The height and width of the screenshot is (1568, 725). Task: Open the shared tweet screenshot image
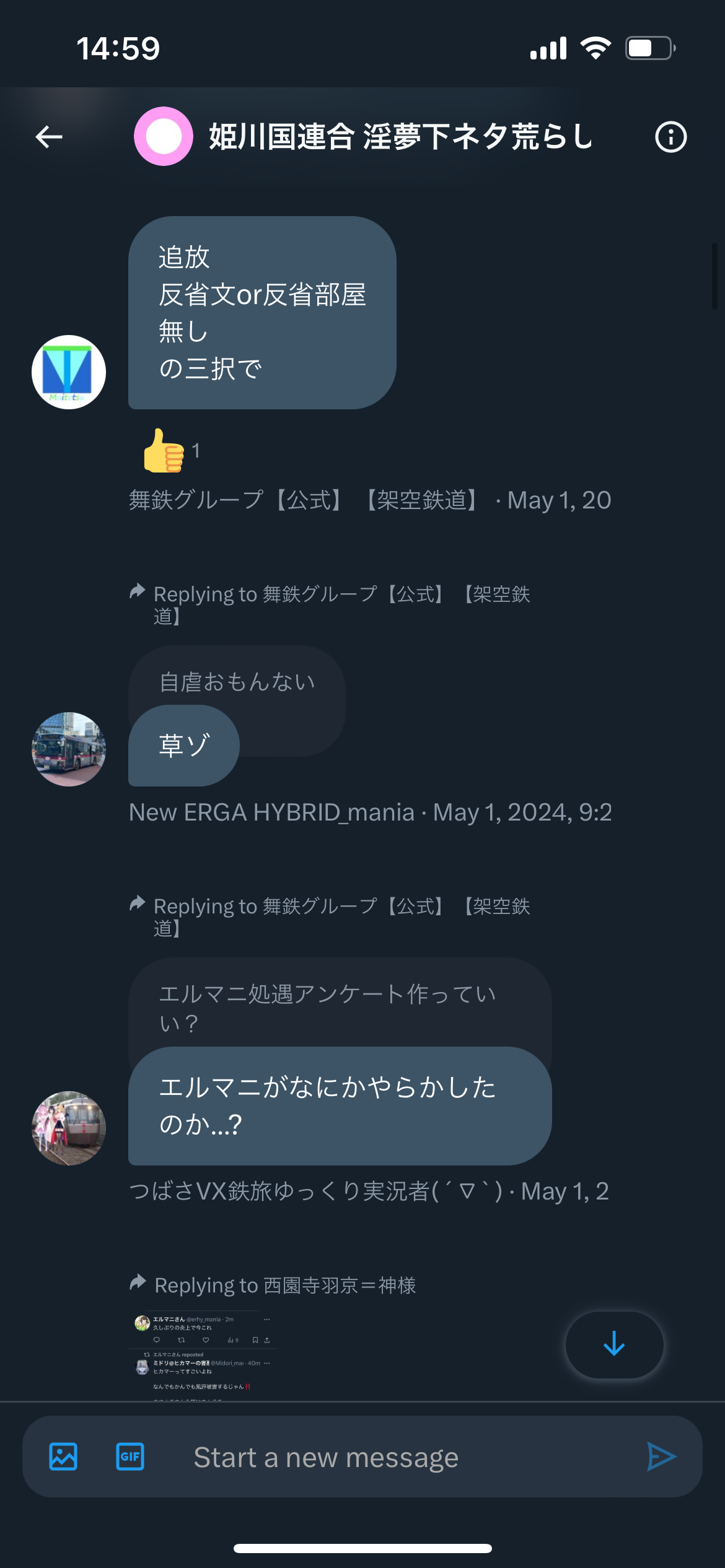coord(203,1355)
